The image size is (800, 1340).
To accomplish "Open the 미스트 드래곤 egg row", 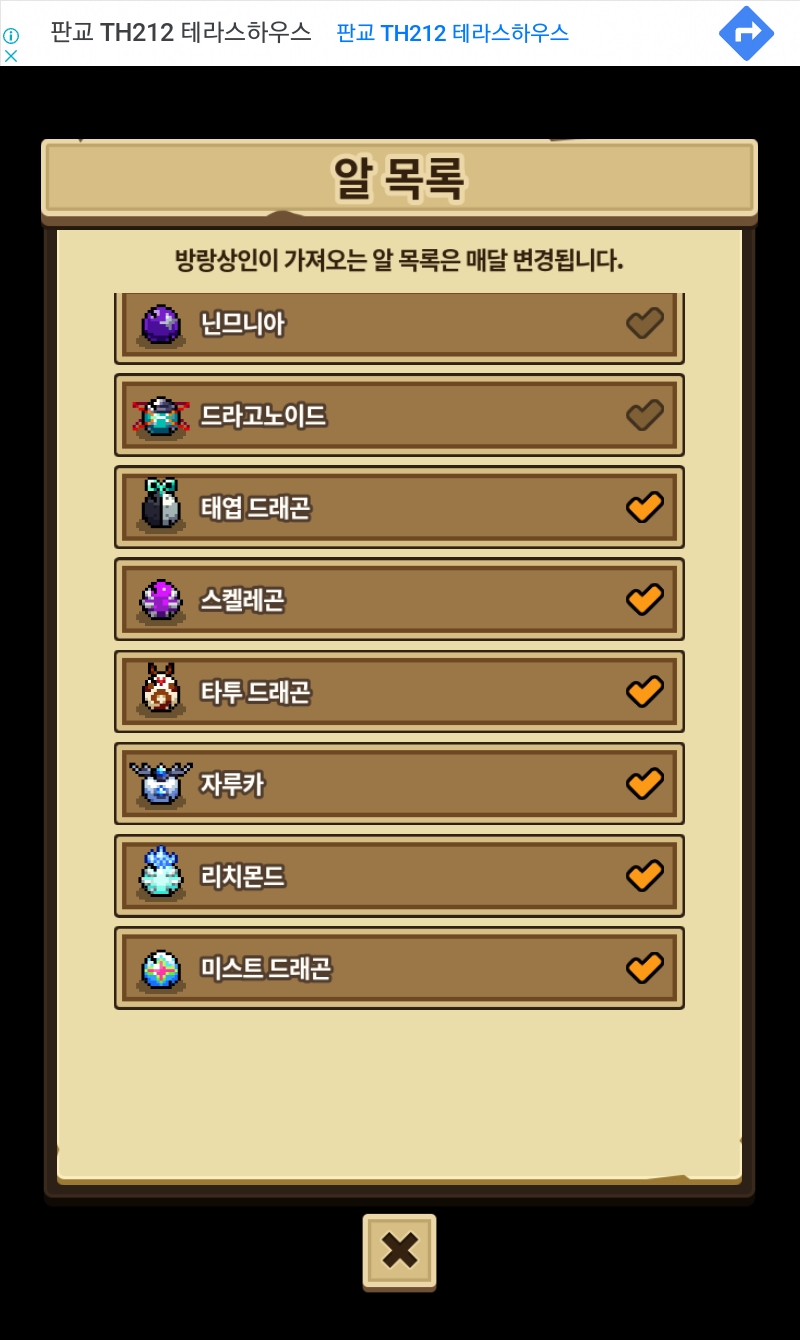I will 398,967.
